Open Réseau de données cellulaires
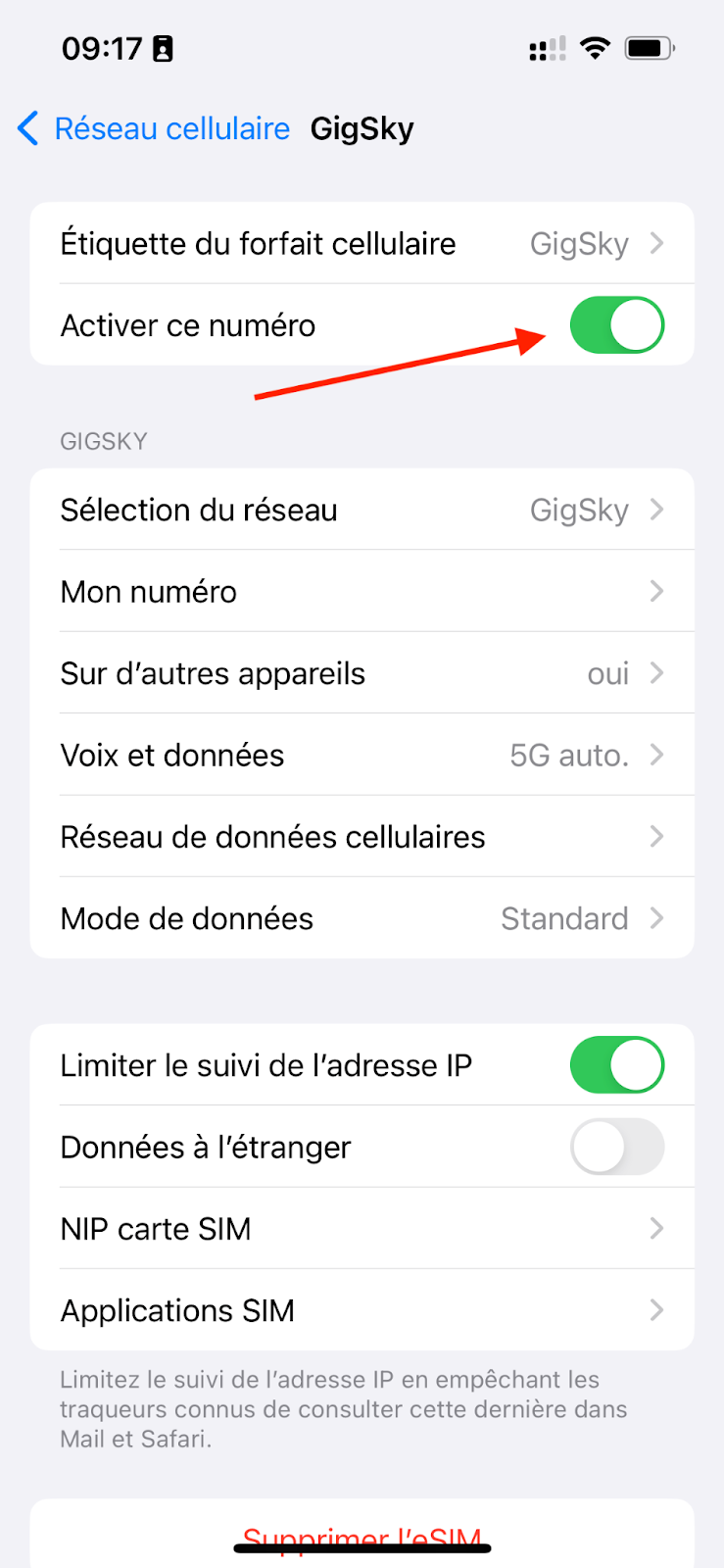The width and height of the screenshot is (724, 1568). (x=362, y=836)
